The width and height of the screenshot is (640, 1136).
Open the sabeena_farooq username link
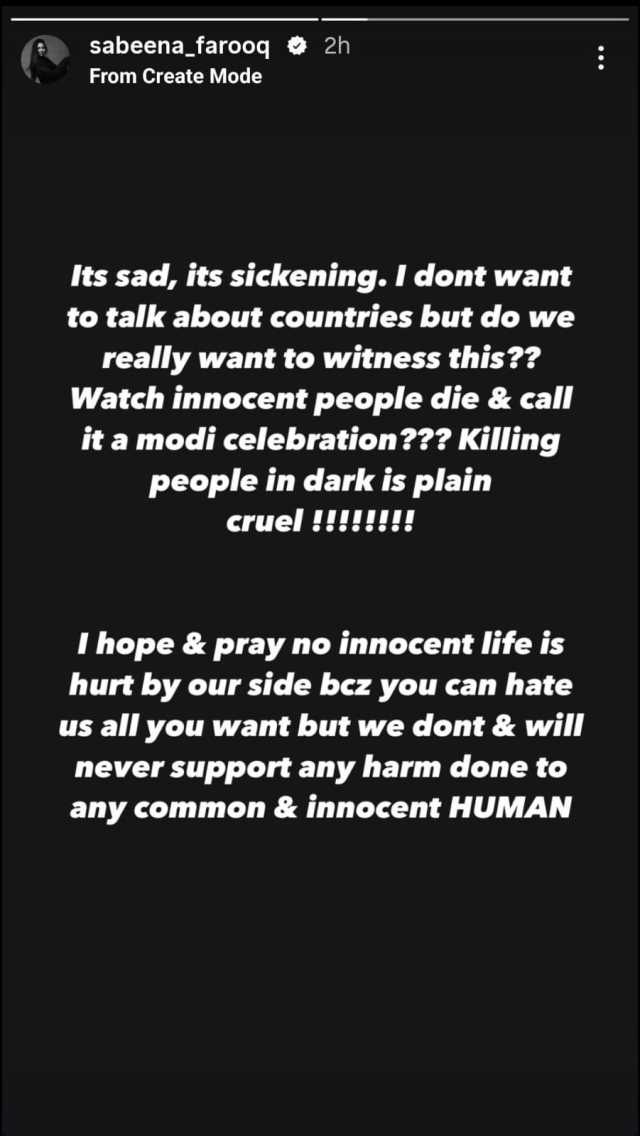pos(180,46)
